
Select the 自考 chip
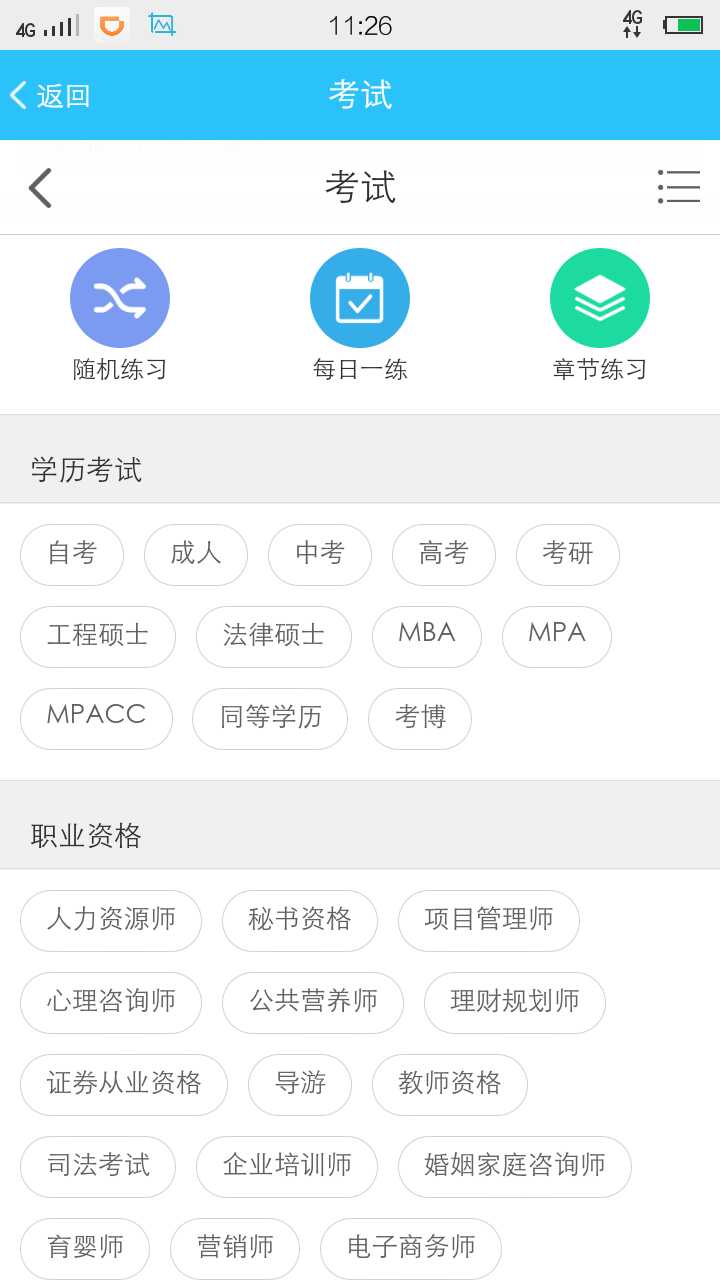click(72, 555)
